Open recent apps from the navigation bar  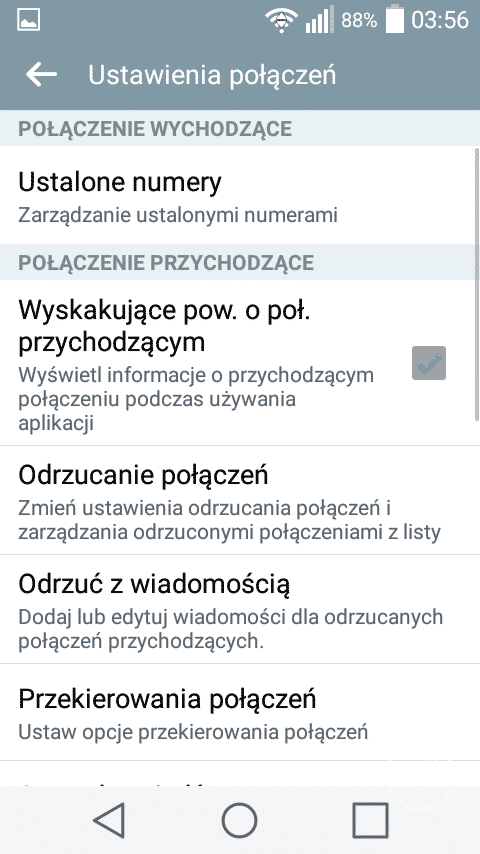tap(370, 820)
